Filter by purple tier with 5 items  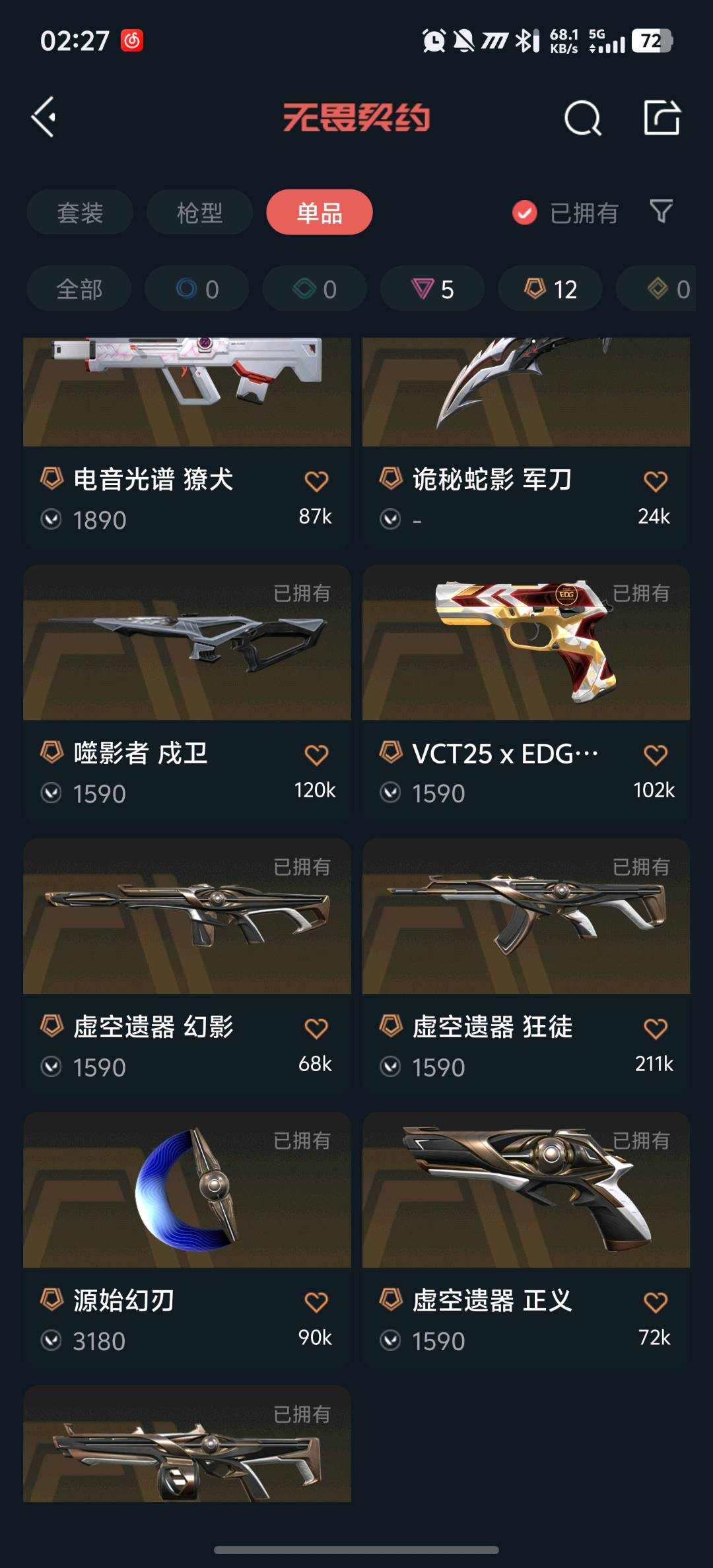(432, 289)
